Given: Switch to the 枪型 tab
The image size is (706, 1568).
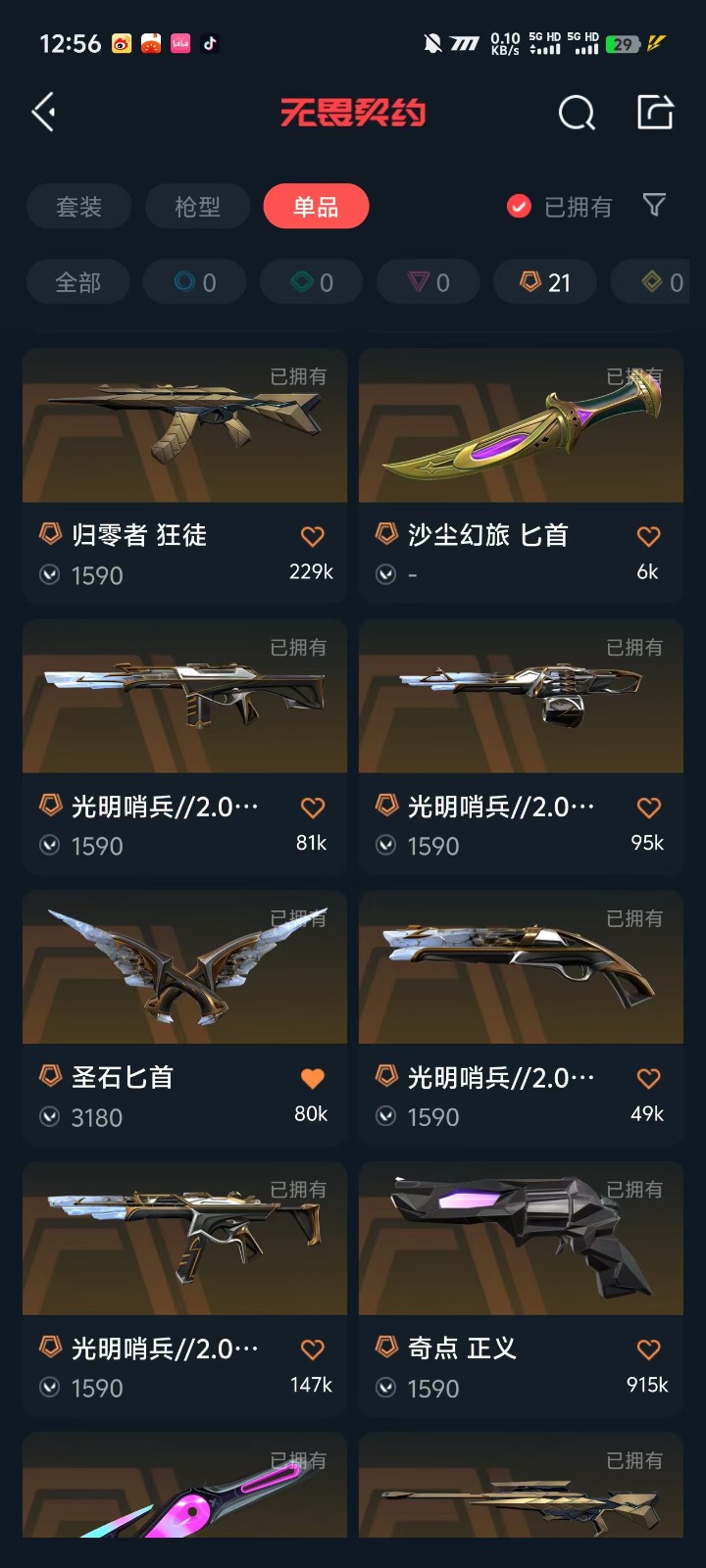Looking at the screenshot, I should pos(197,207).
